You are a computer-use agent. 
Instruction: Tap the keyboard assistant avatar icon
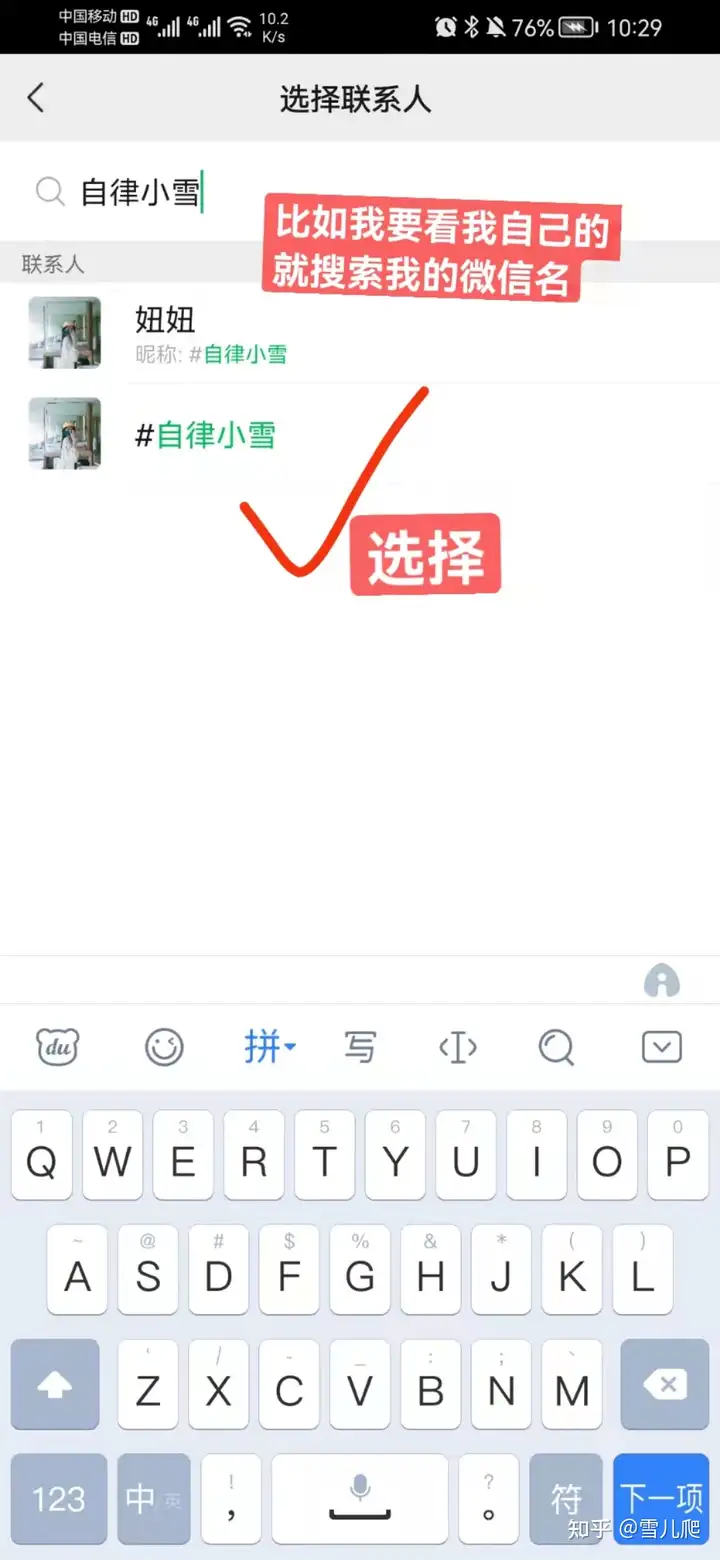pos(661,981)
